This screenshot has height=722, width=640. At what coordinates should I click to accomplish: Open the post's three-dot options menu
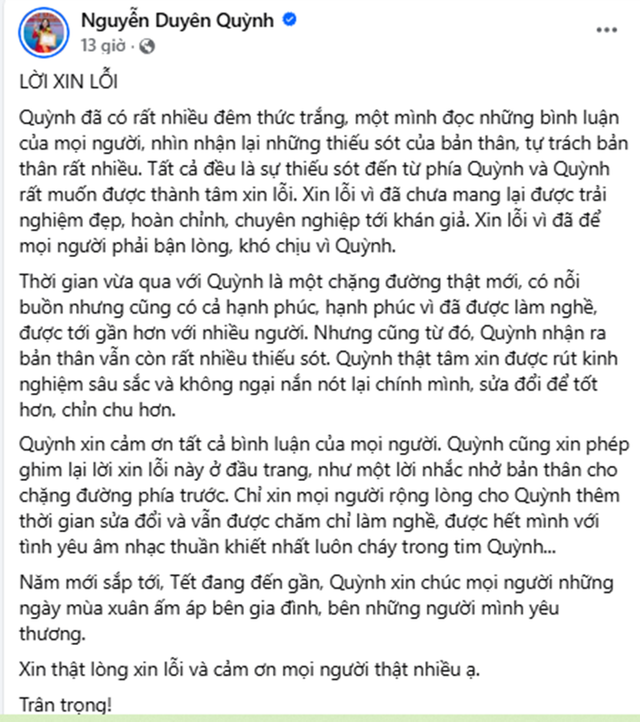click(x=604, y=30)
